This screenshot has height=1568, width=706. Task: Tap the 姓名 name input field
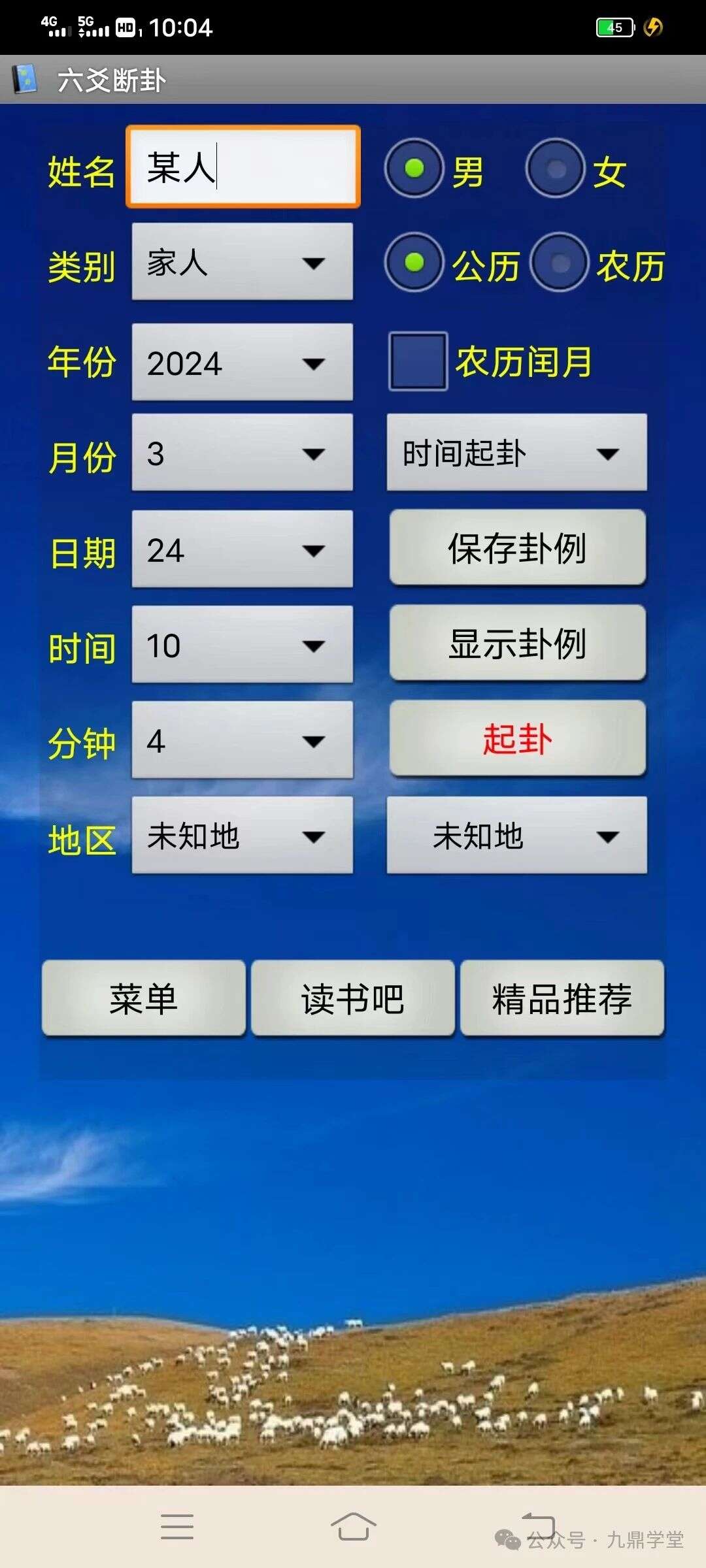point(243,167)
